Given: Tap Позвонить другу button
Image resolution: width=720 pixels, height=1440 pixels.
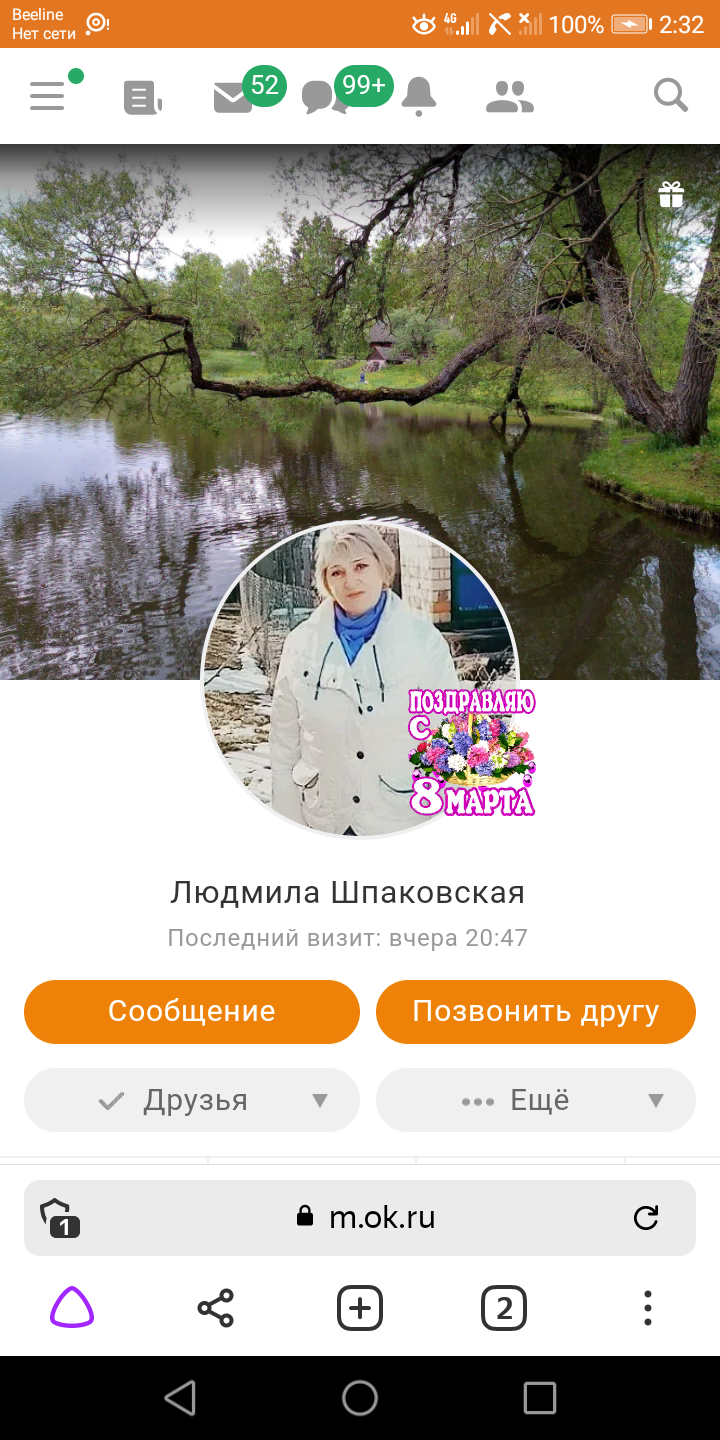Looking at the screenshot, I should [535, 1011].
